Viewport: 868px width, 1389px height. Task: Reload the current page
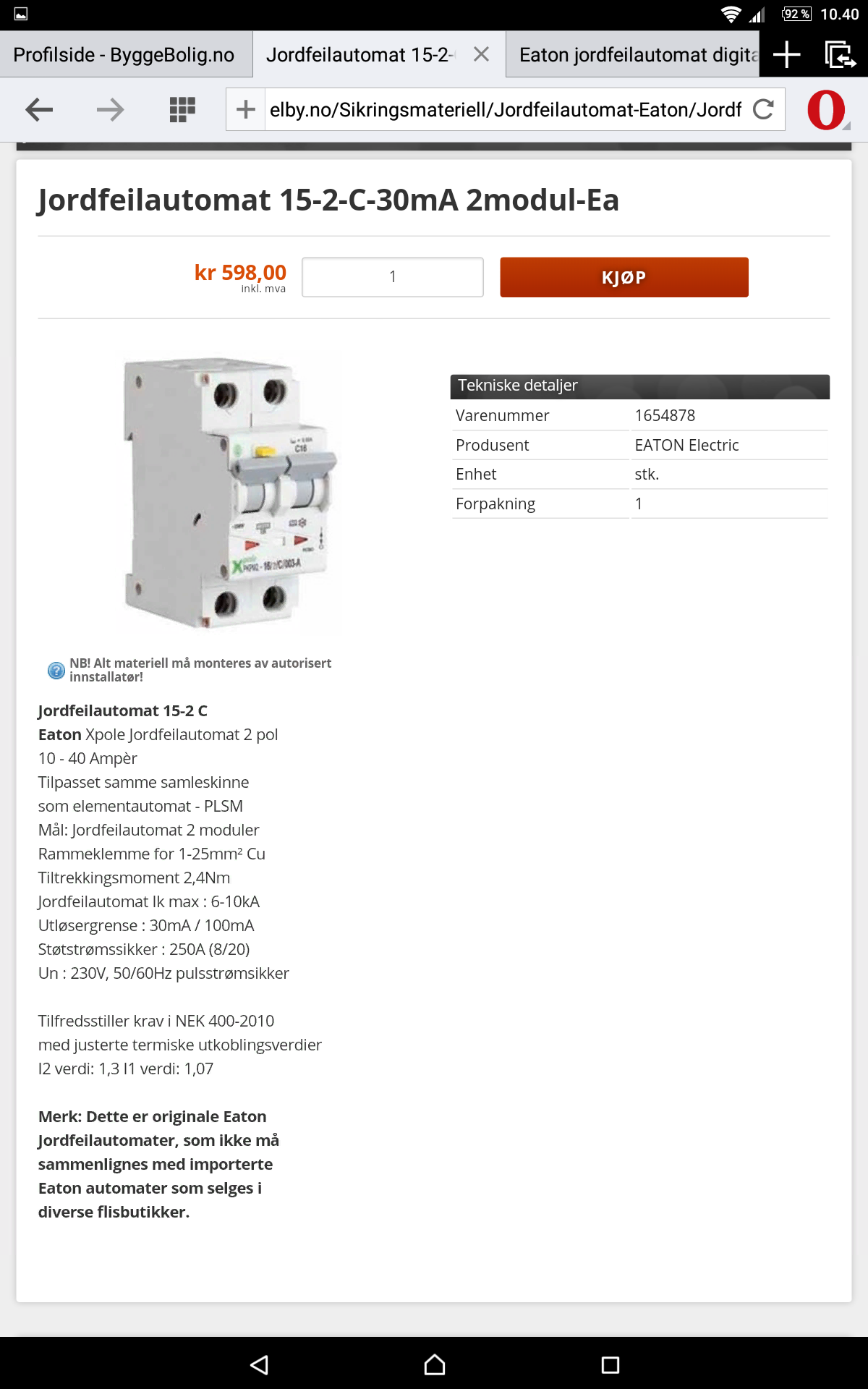click(x=763, y=110)
